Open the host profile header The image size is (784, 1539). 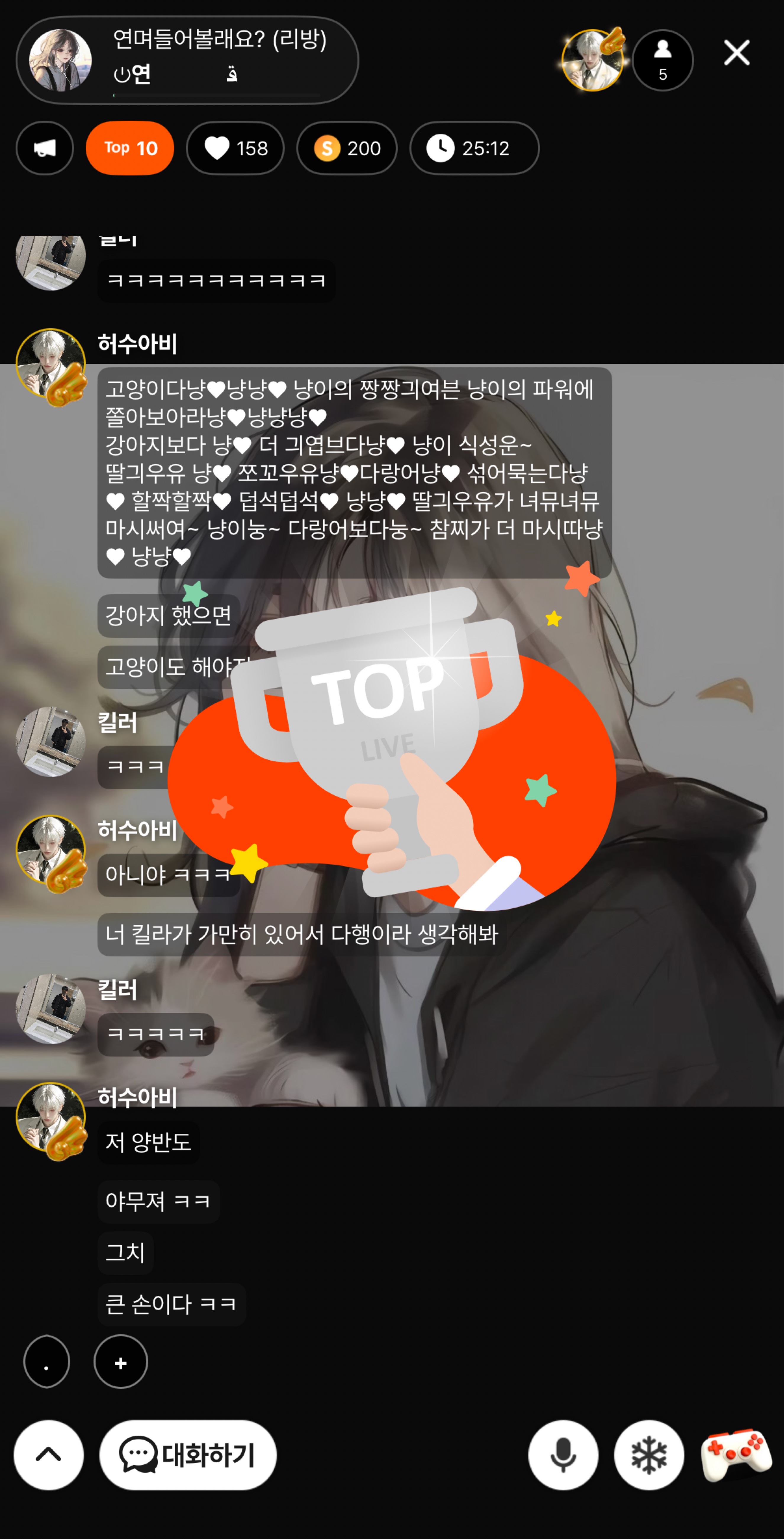tap(187, 60)
